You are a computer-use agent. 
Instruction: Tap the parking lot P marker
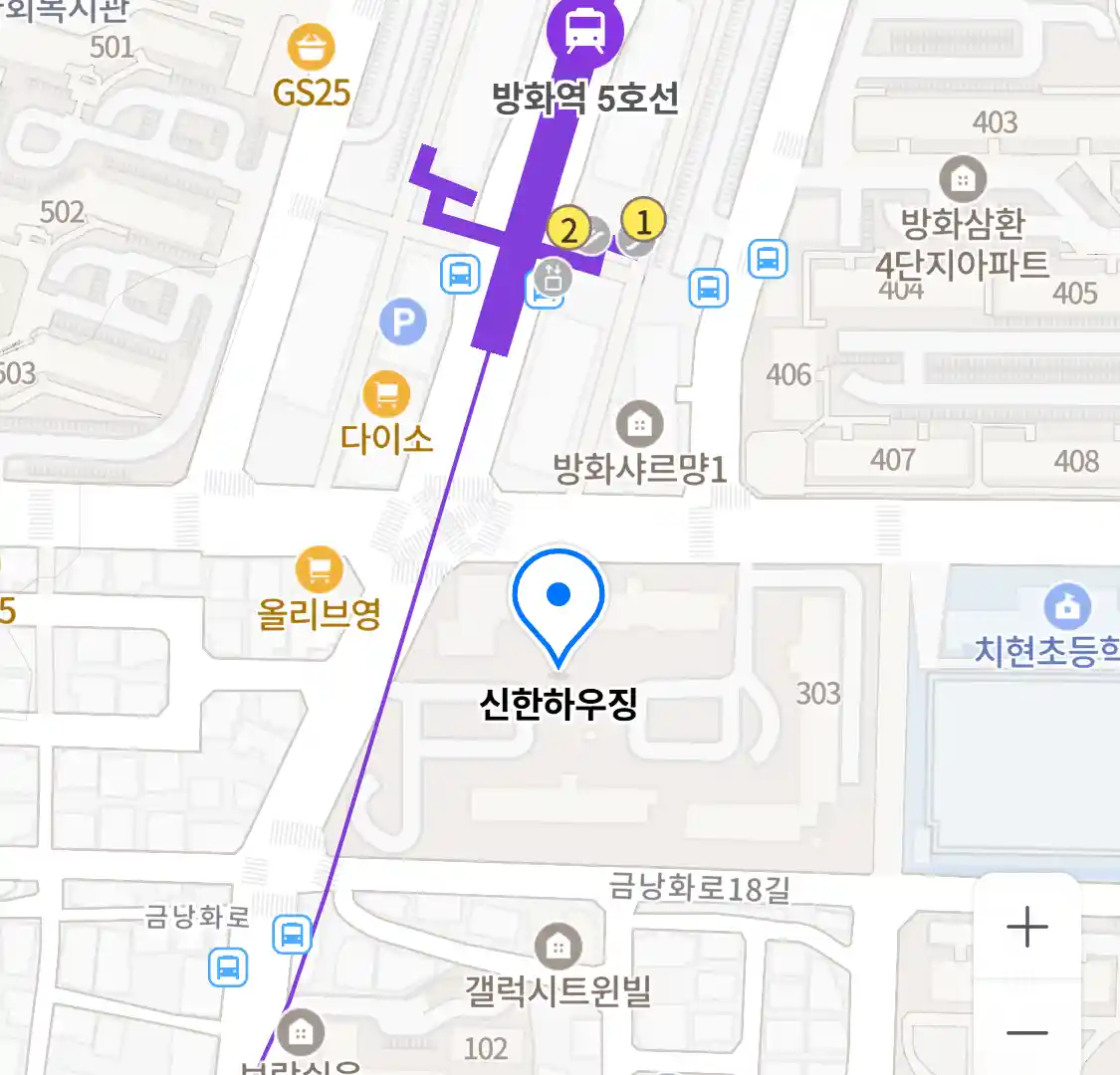[x=403, y=322]
